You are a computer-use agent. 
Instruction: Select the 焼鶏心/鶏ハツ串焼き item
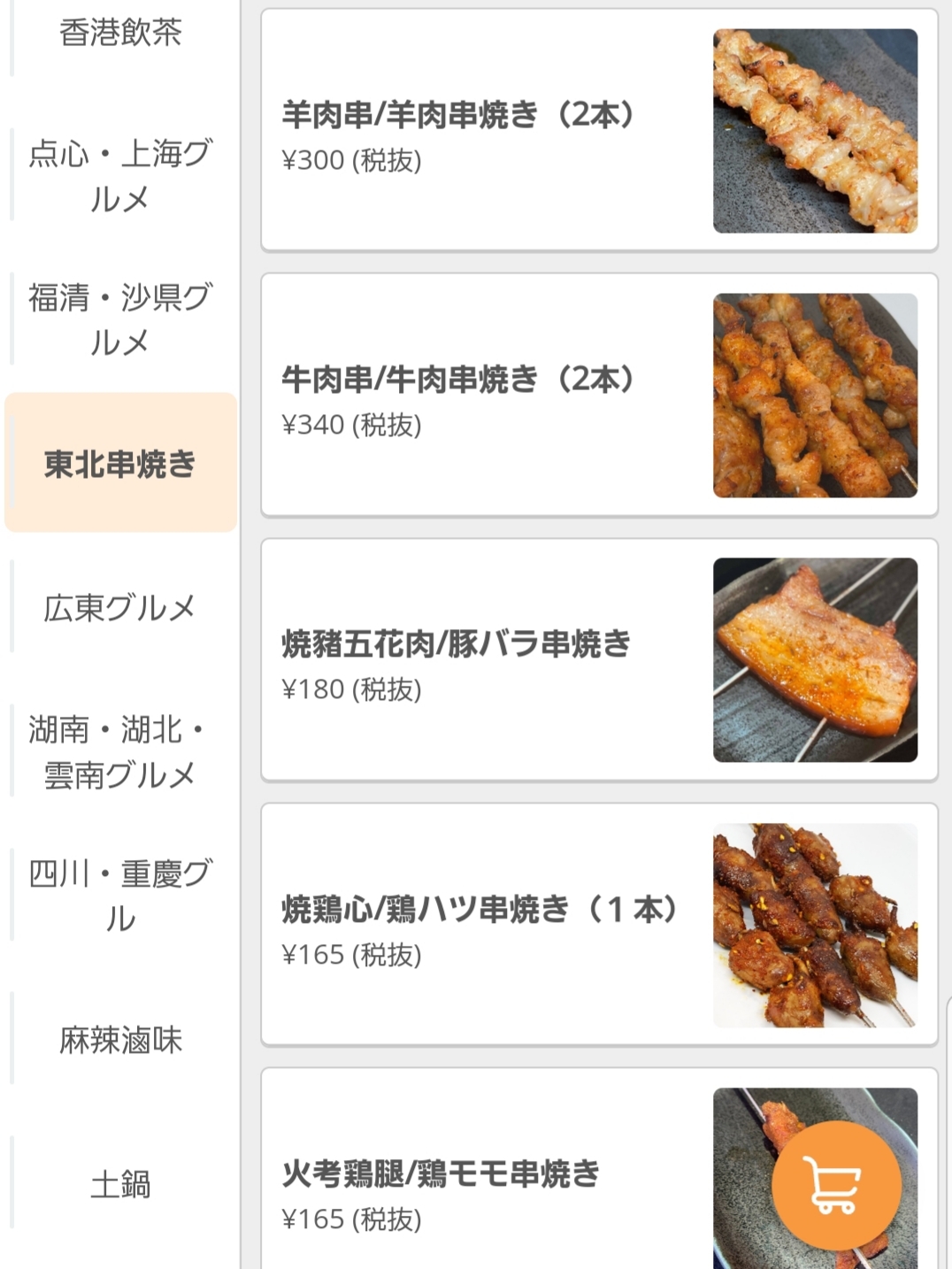pyautogui.click(x=598, y=925)
